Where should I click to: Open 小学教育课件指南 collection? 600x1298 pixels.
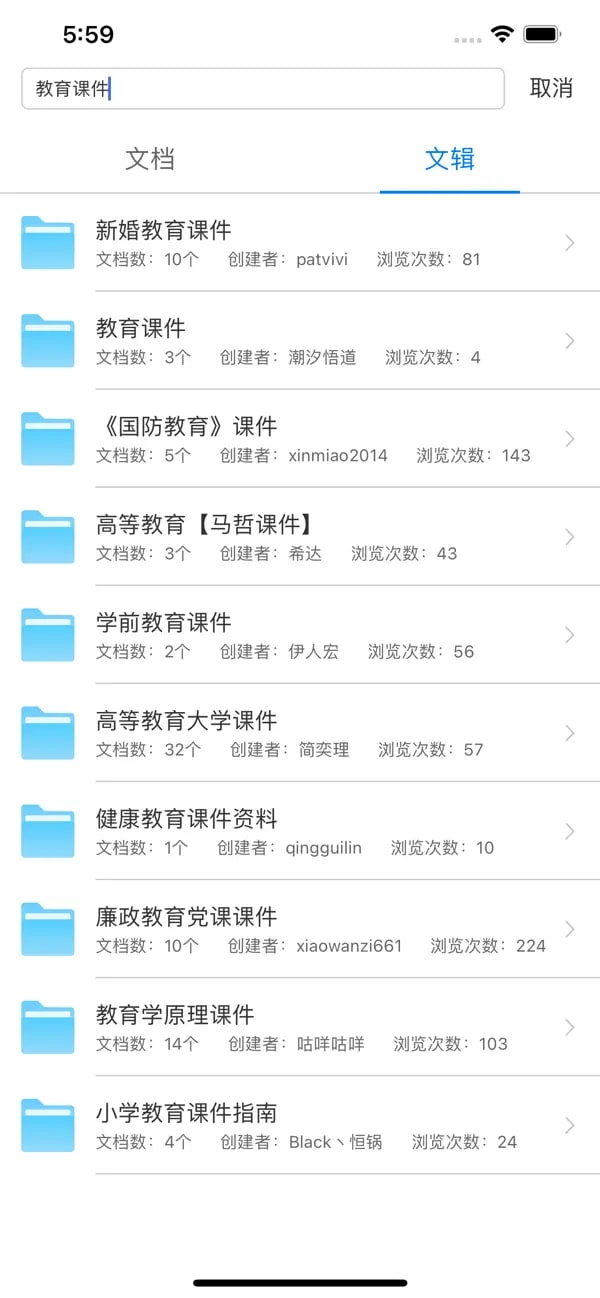pos(300,1125)
